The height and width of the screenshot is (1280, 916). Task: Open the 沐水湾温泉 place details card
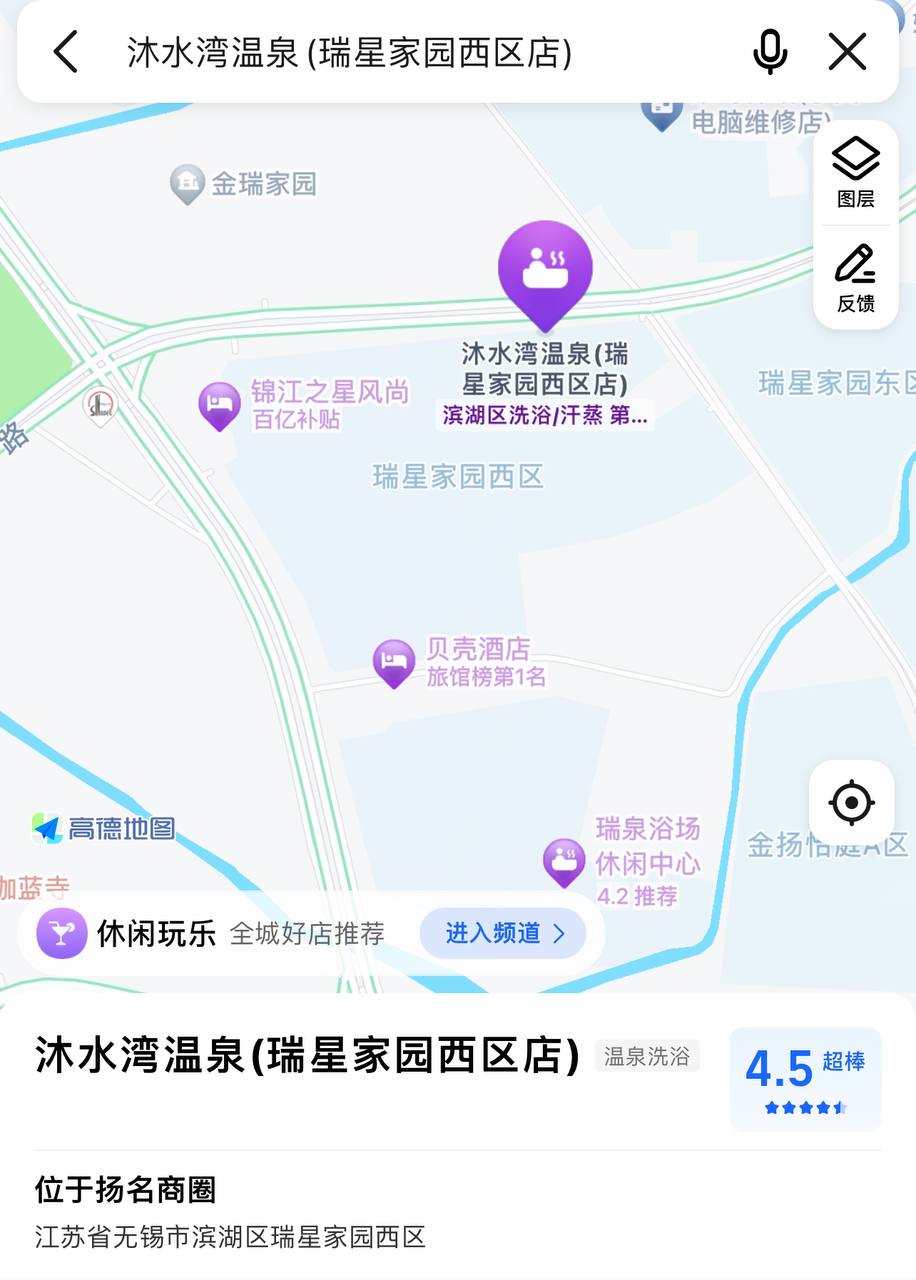[x=307, y=1056]
